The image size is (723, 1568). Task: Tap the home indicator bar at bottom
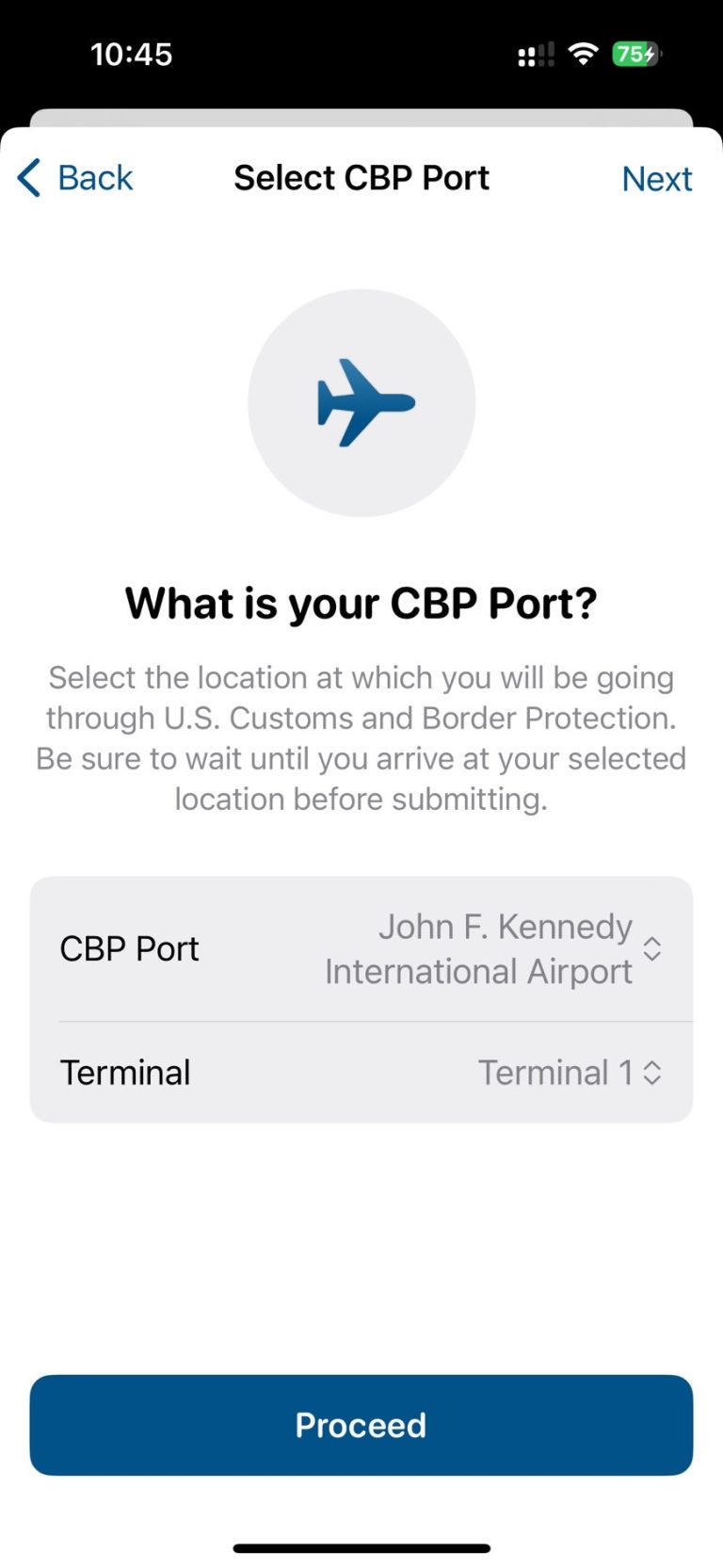coord(361,1547)
